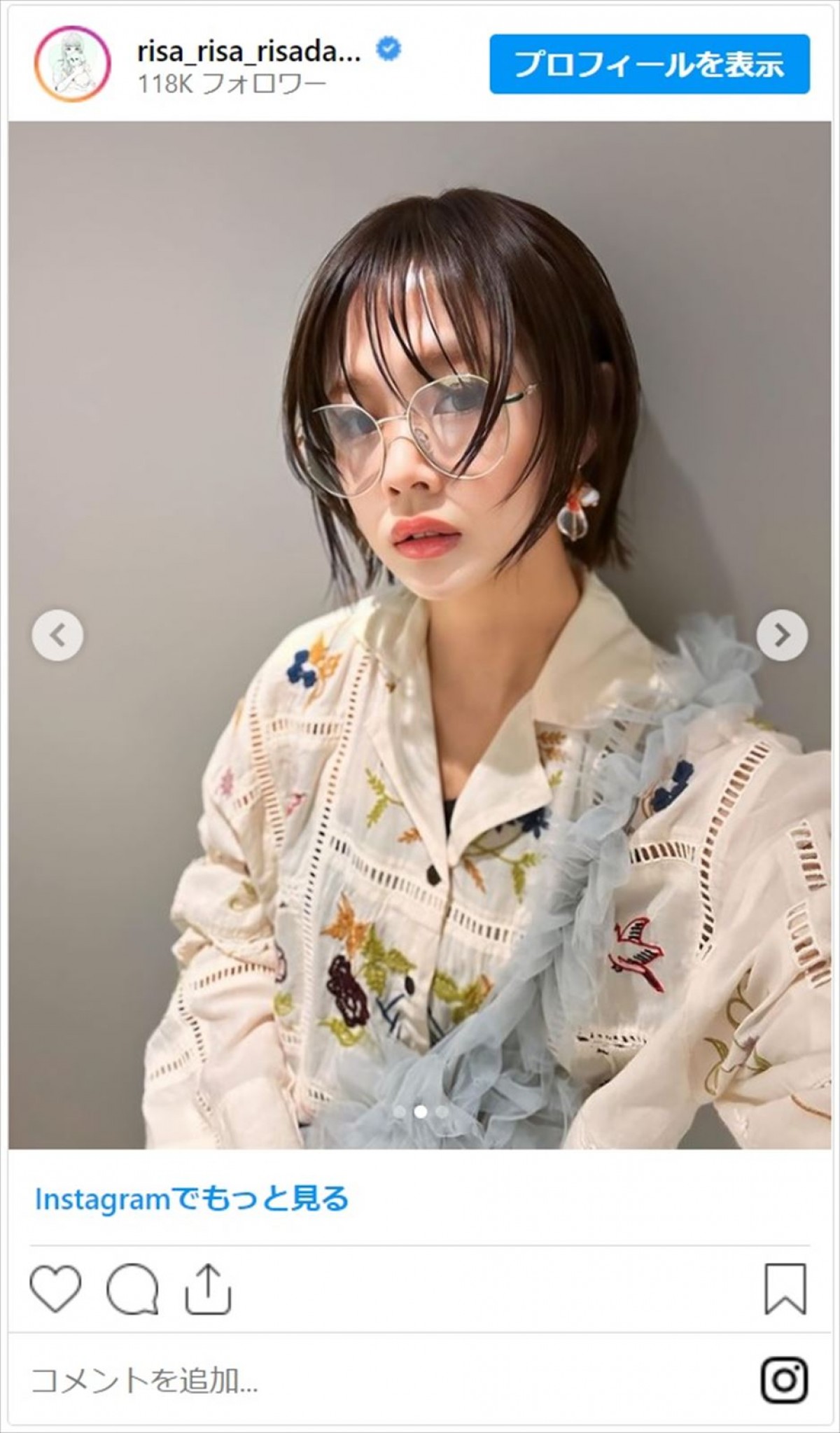The width and height of the screenshot is (840, 1433).
Task: Tap the risa_risa_risada username link
Action: click(249, 51)
